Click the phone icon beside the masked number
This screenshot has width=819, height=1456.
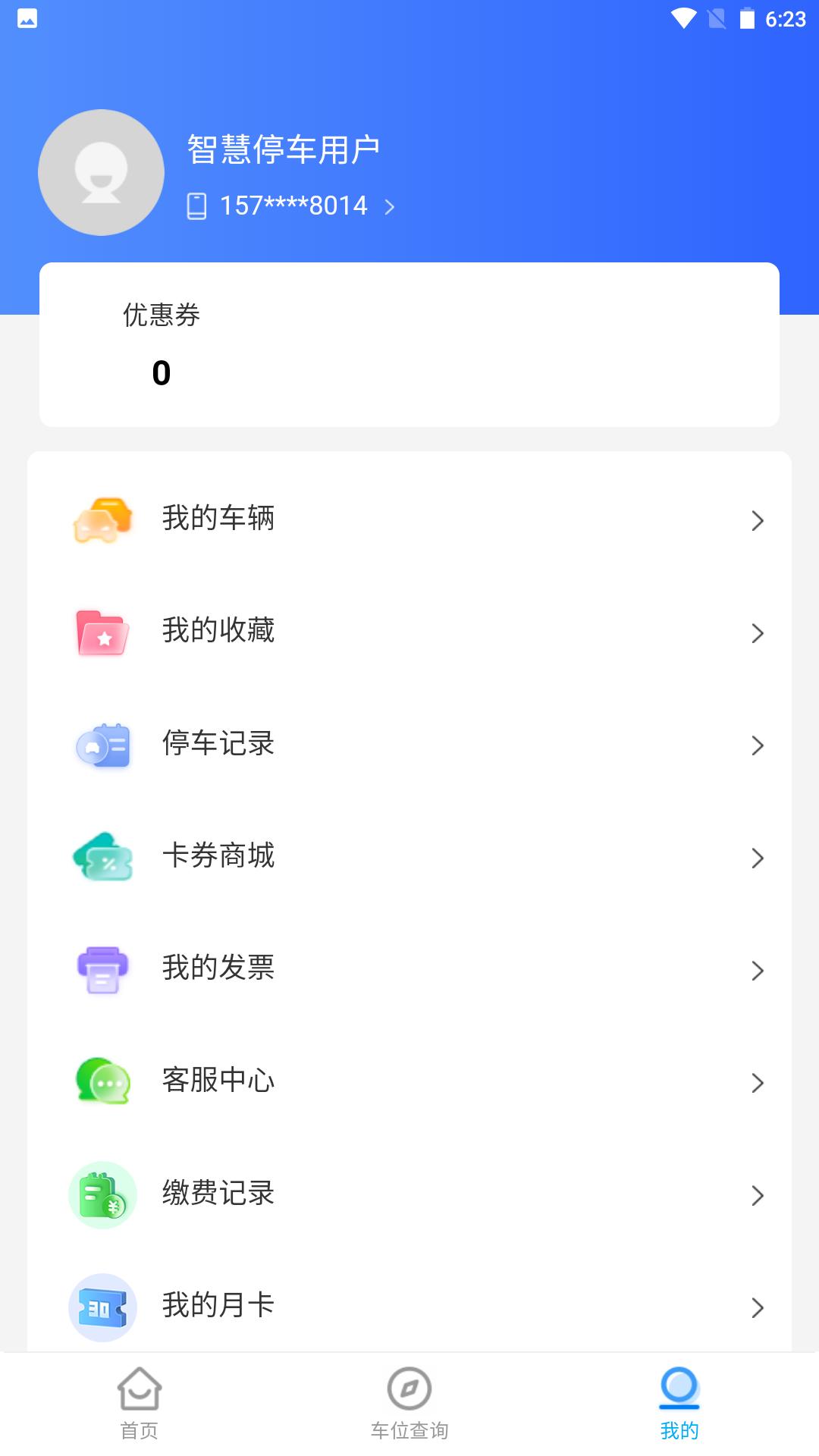(x=196, y=205)
